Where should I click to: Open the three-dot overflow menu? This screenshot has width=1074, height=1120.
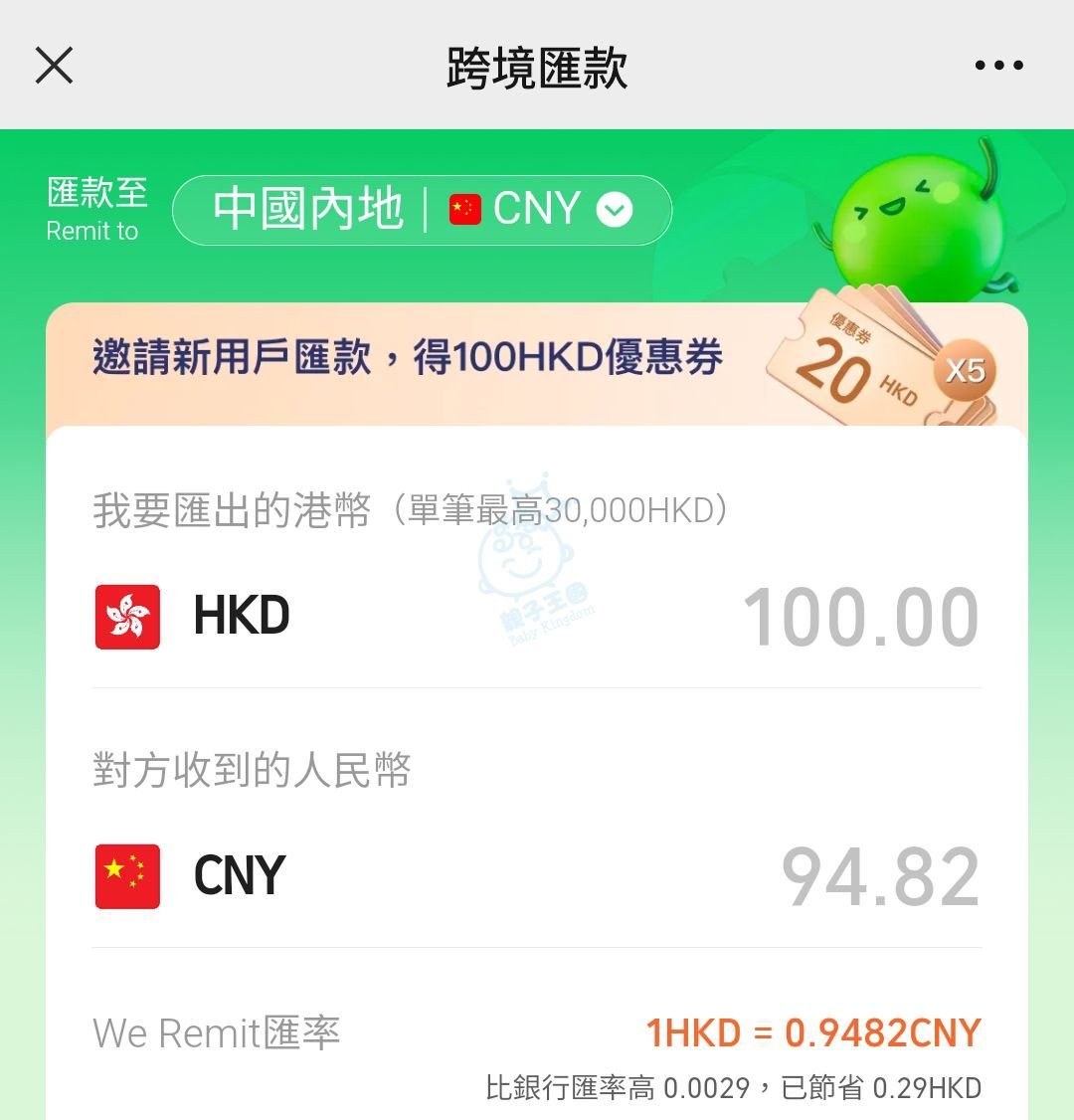(998, 66)
